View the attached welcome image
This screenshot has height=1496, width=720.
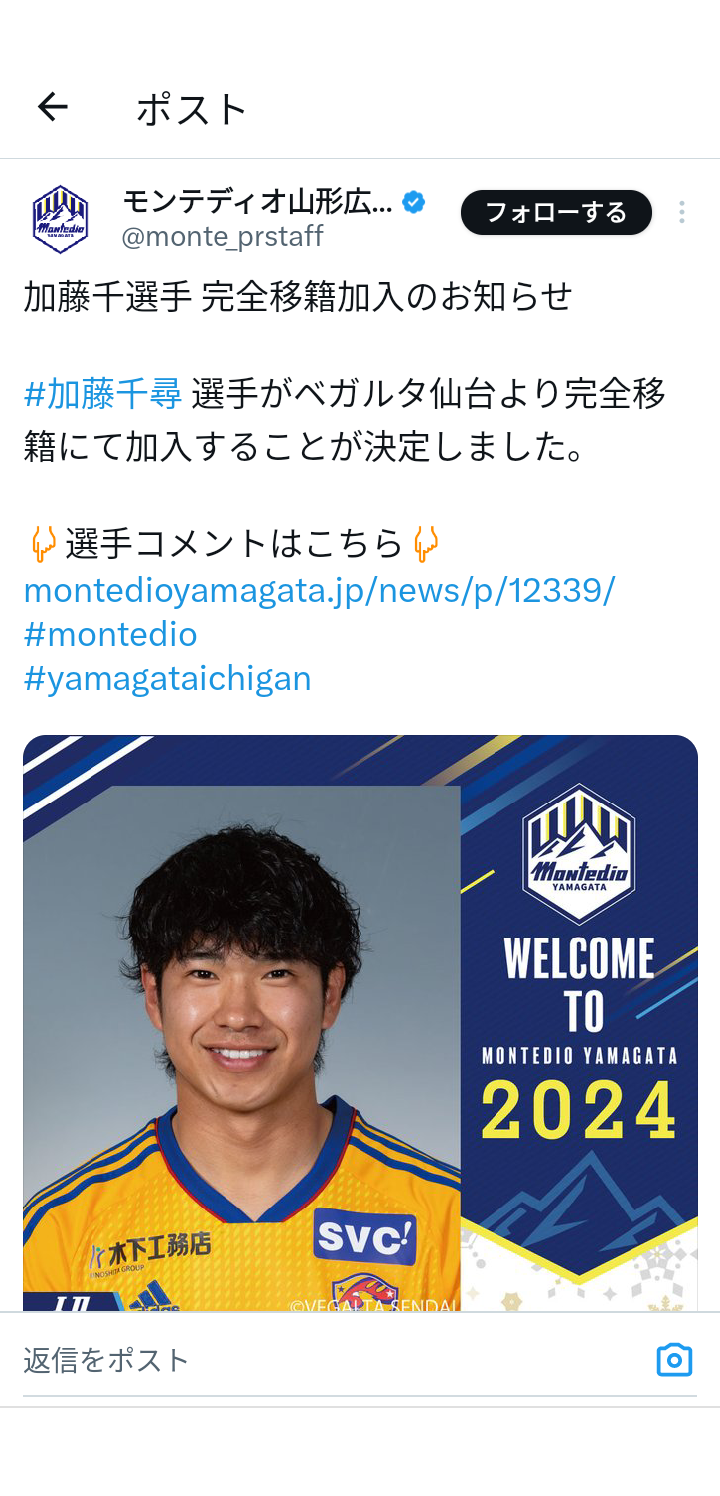[x=360, y=1020]
